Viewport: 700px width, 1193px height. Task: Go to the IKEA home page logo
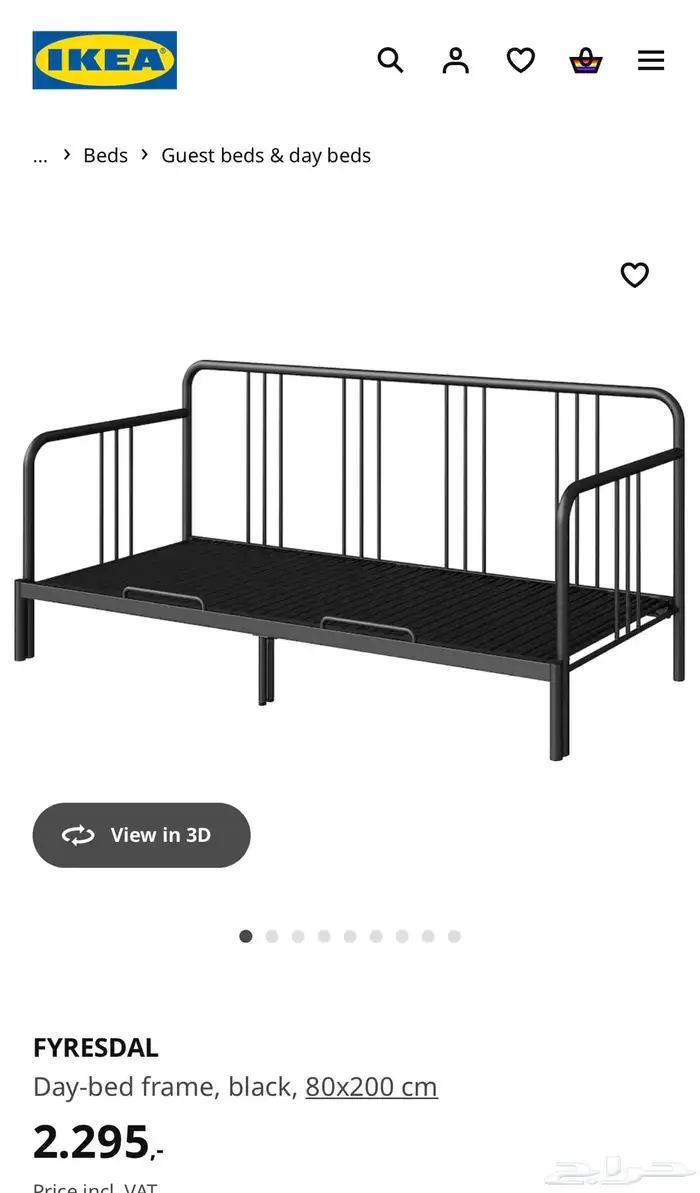(104, 60)
